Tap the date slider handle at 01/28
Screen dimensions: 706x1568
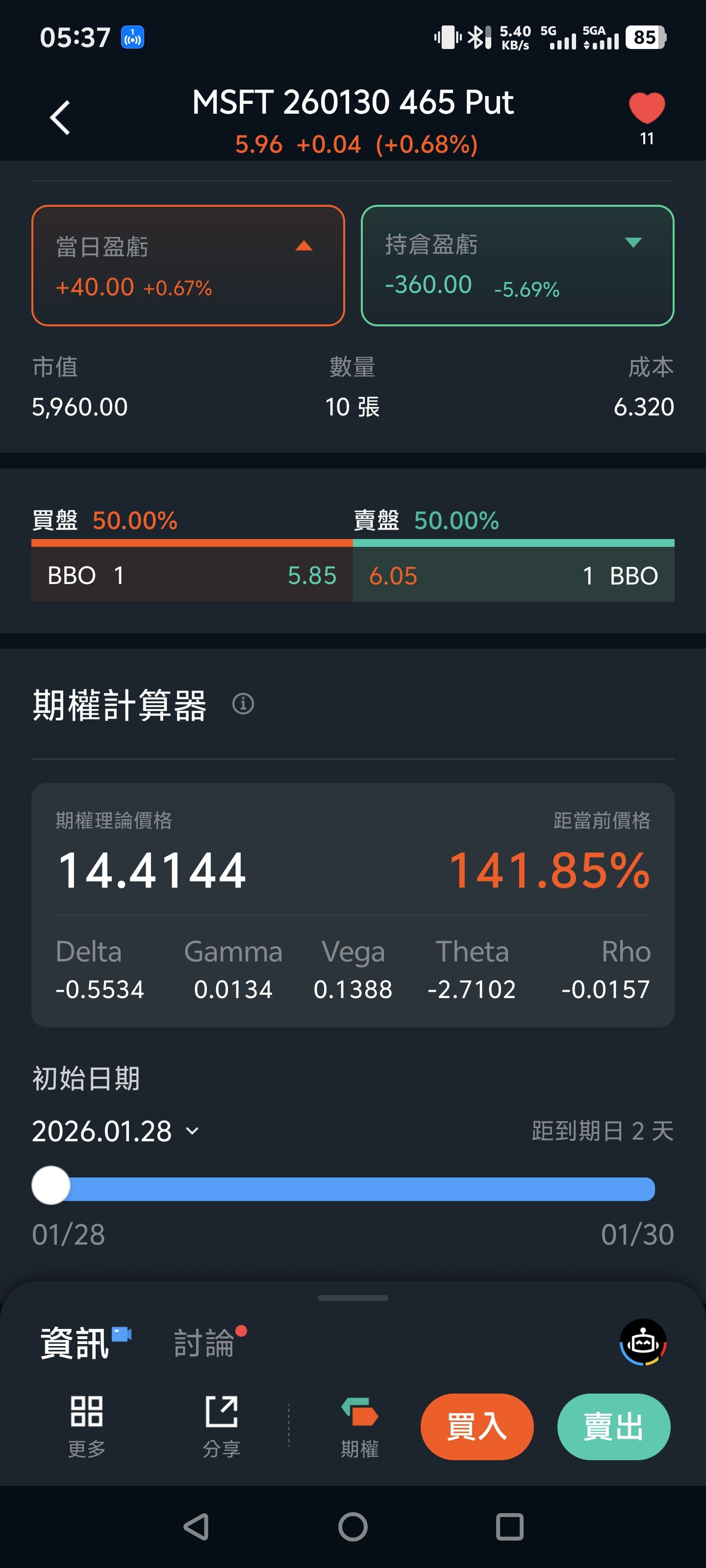[51, 1184]
